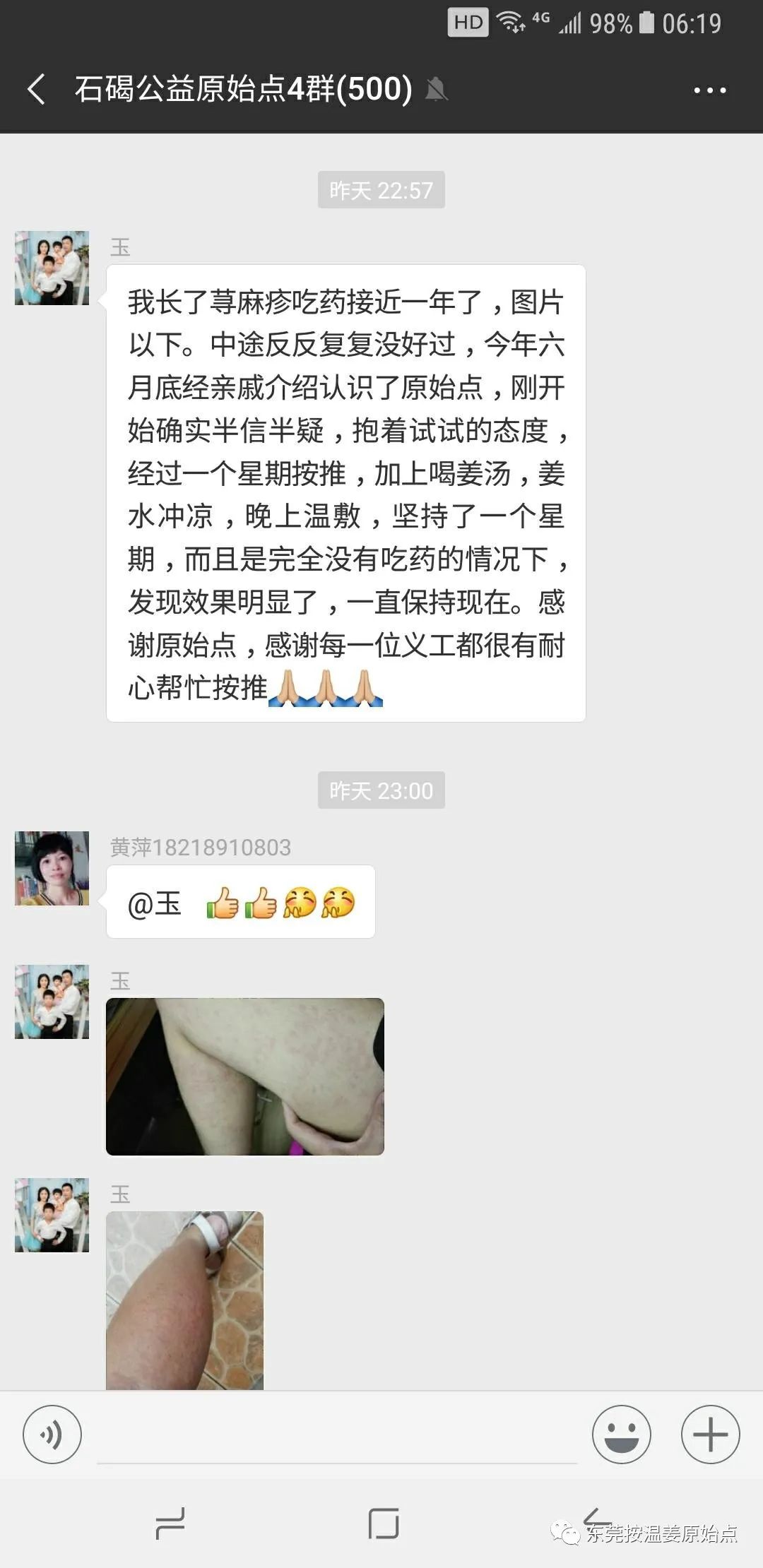Go back from the group chat
This screenshot has height=1568, width=763.
(x=37, y=90)
